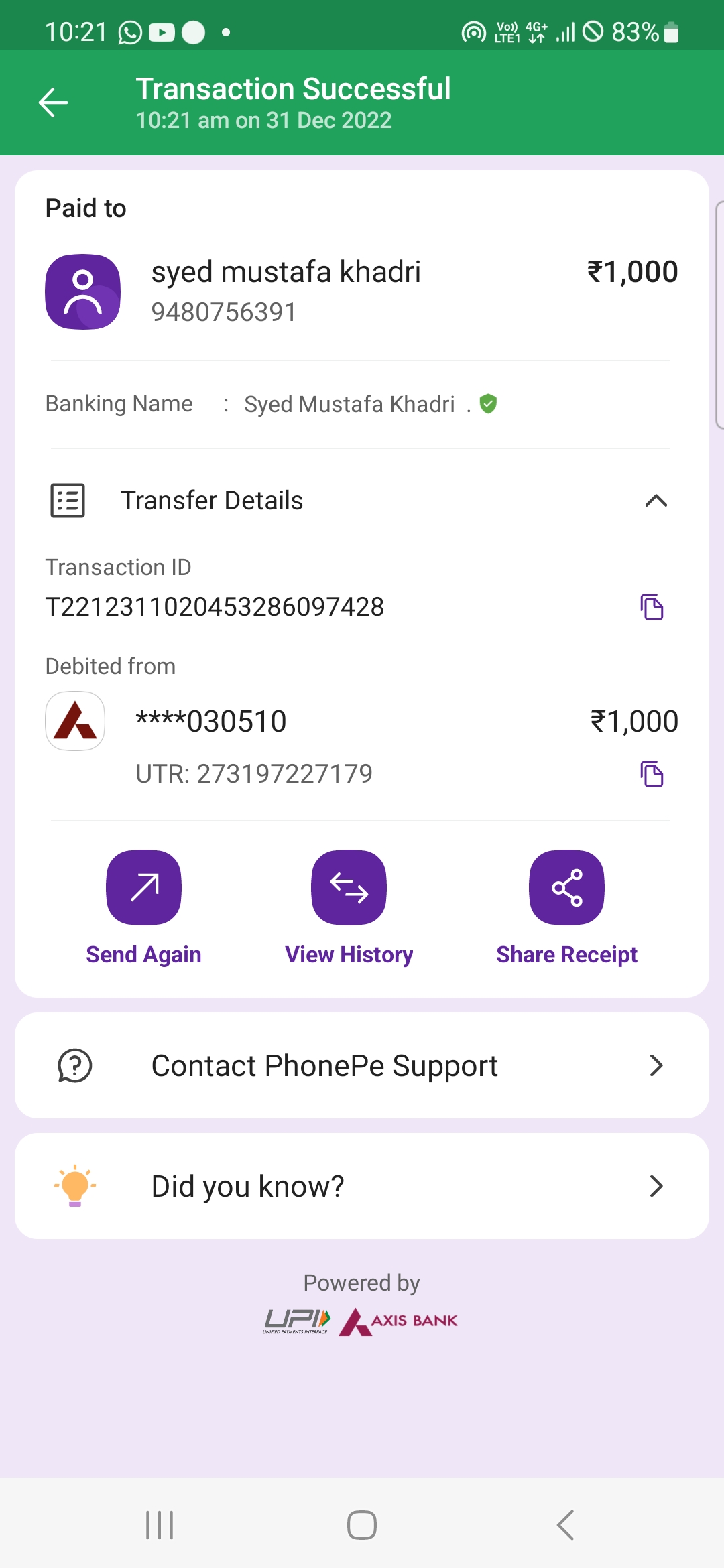Copy the Transaction ID
The image size is (724, 1568).
pyautogui.click(x=652, y=607)
